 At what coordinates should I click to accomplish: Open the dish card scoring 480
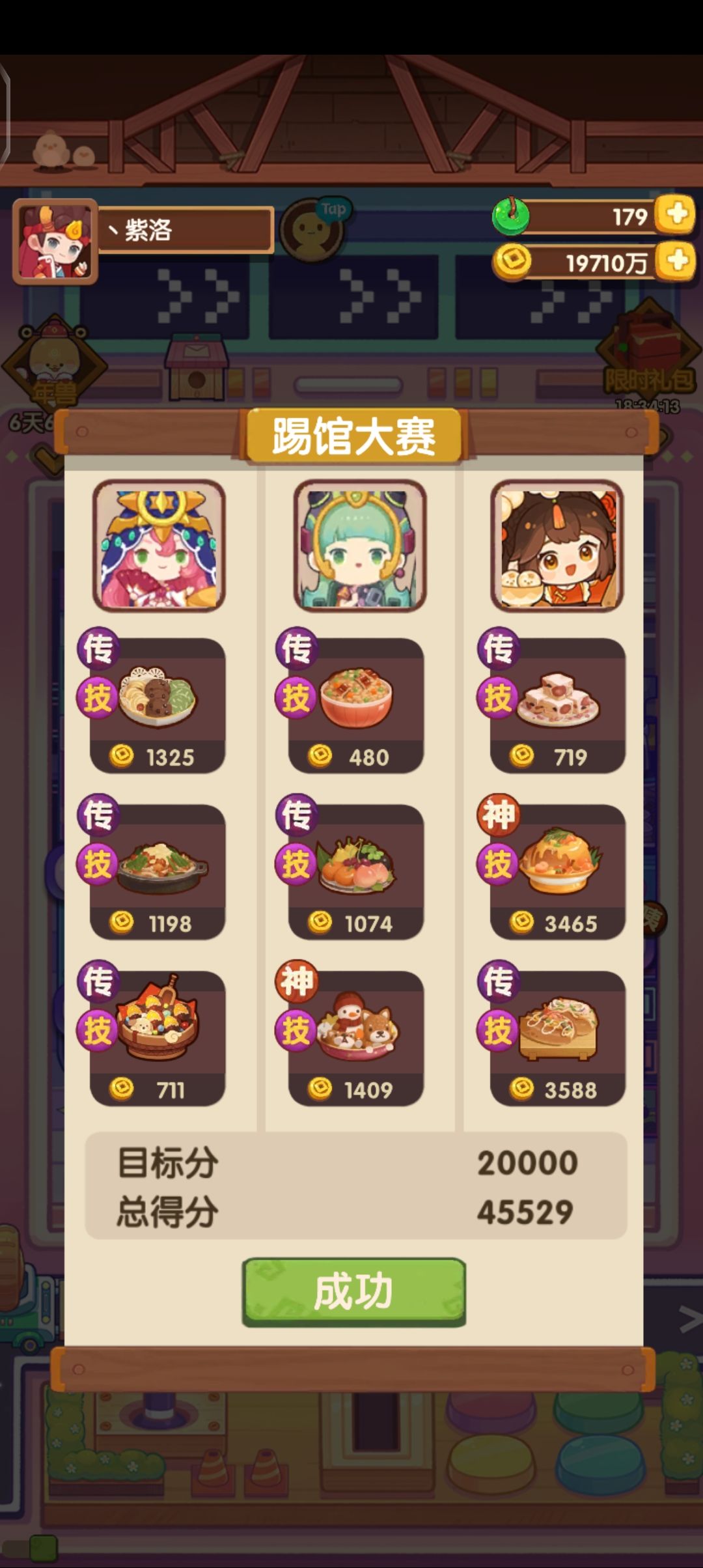tap(355, 705)
